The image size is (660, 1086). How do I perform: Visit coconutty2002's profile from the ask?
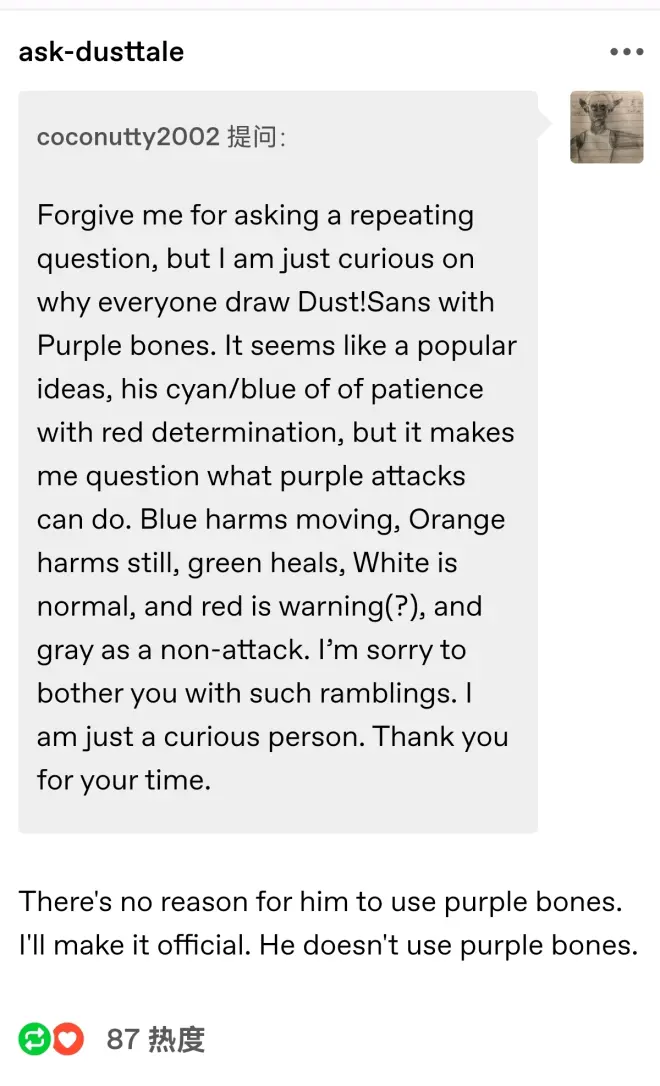(x=127, y=137)
